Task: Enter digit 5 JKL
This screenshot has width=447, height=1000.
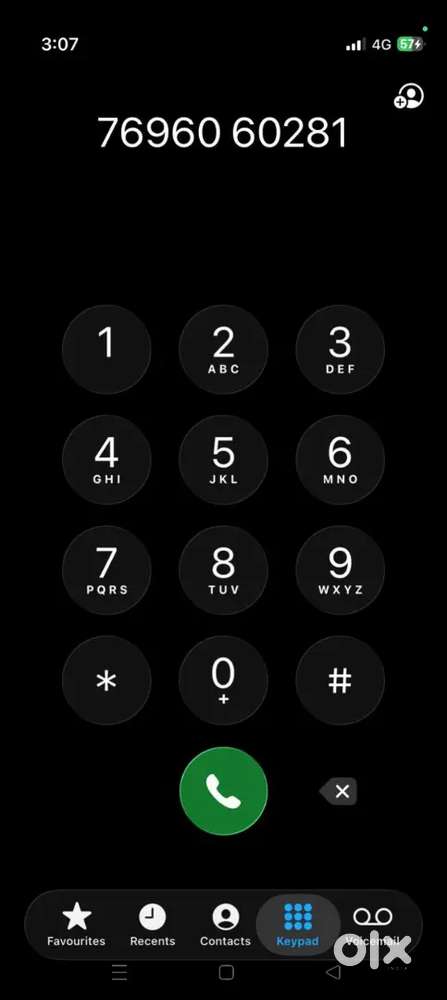Action: [x=223, y=459]
